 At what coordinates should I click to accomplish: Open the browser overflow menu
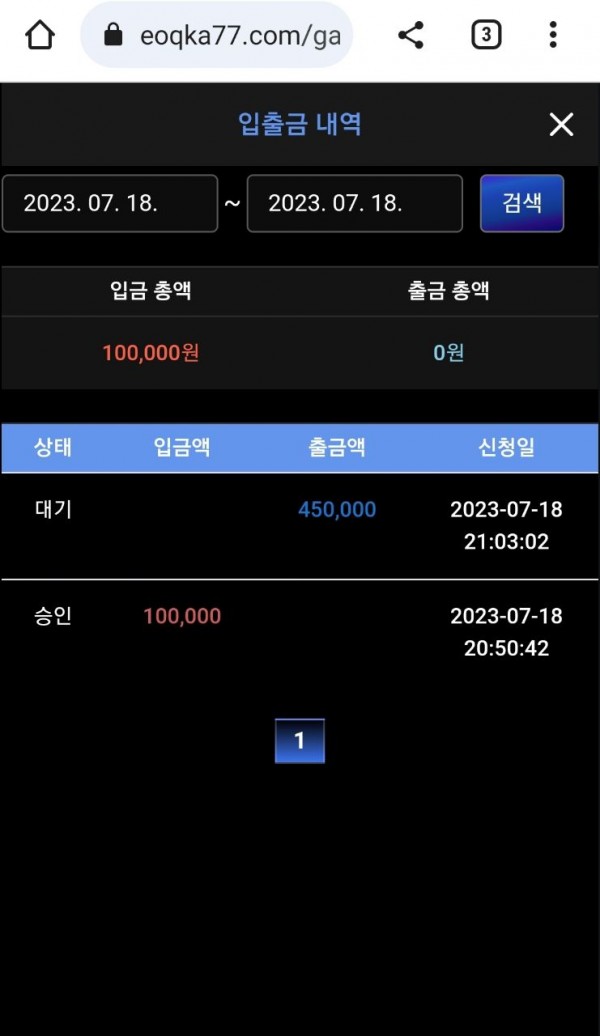[552, 36]
